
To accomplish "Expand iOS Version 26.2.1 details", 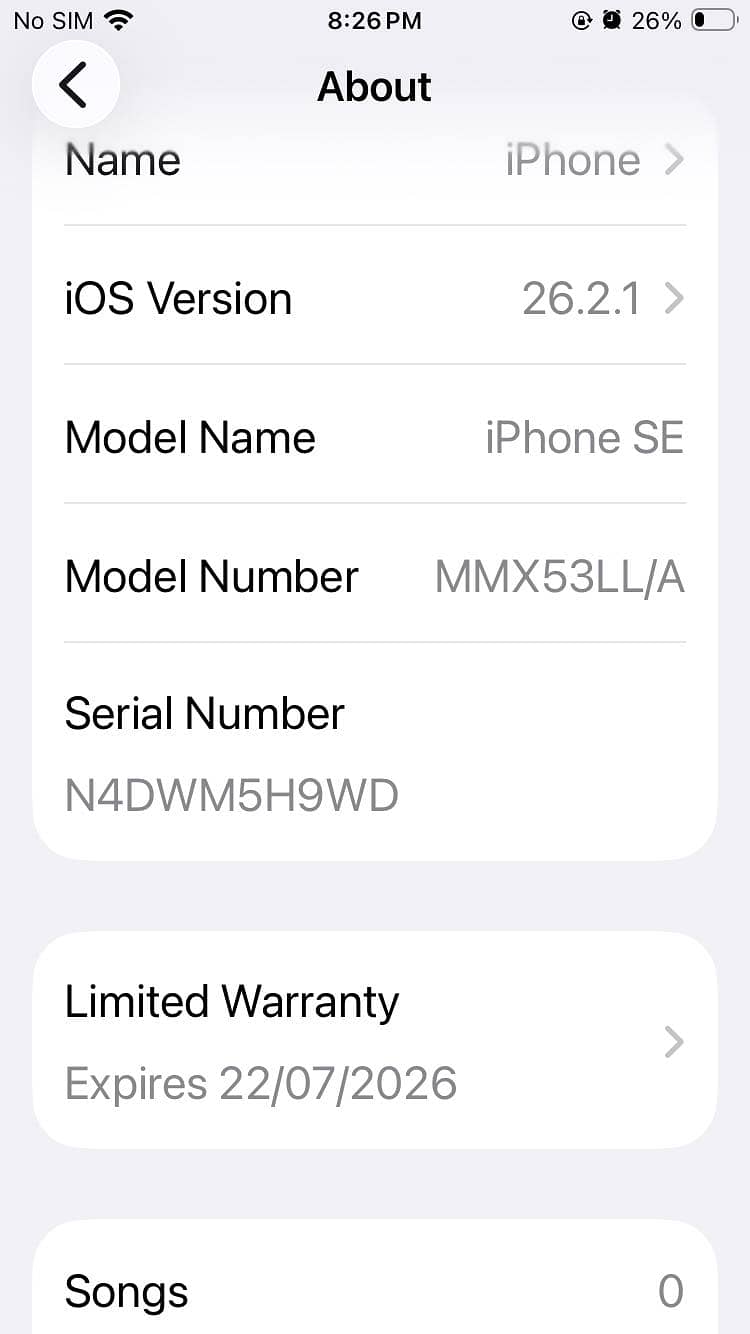I will (374, 298).
